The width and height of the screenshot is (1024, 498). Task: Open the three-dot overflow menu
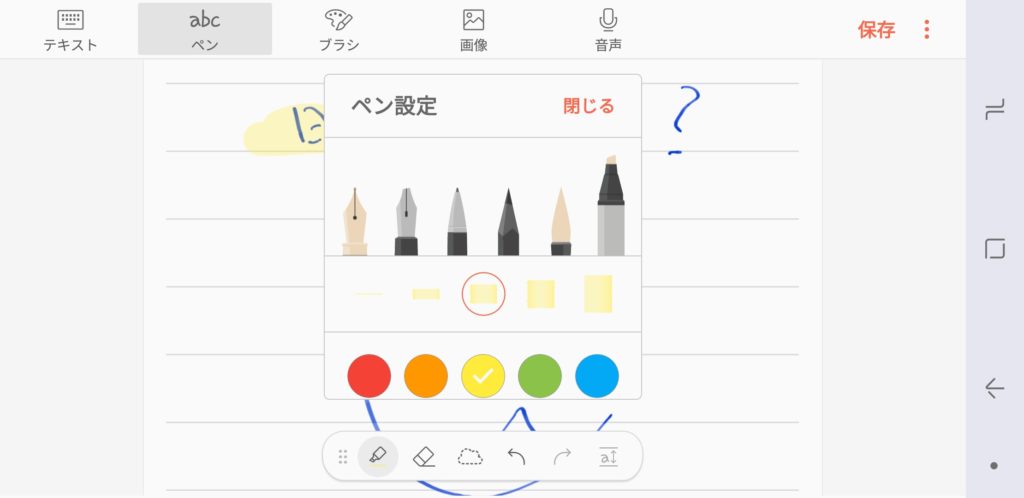926,29
